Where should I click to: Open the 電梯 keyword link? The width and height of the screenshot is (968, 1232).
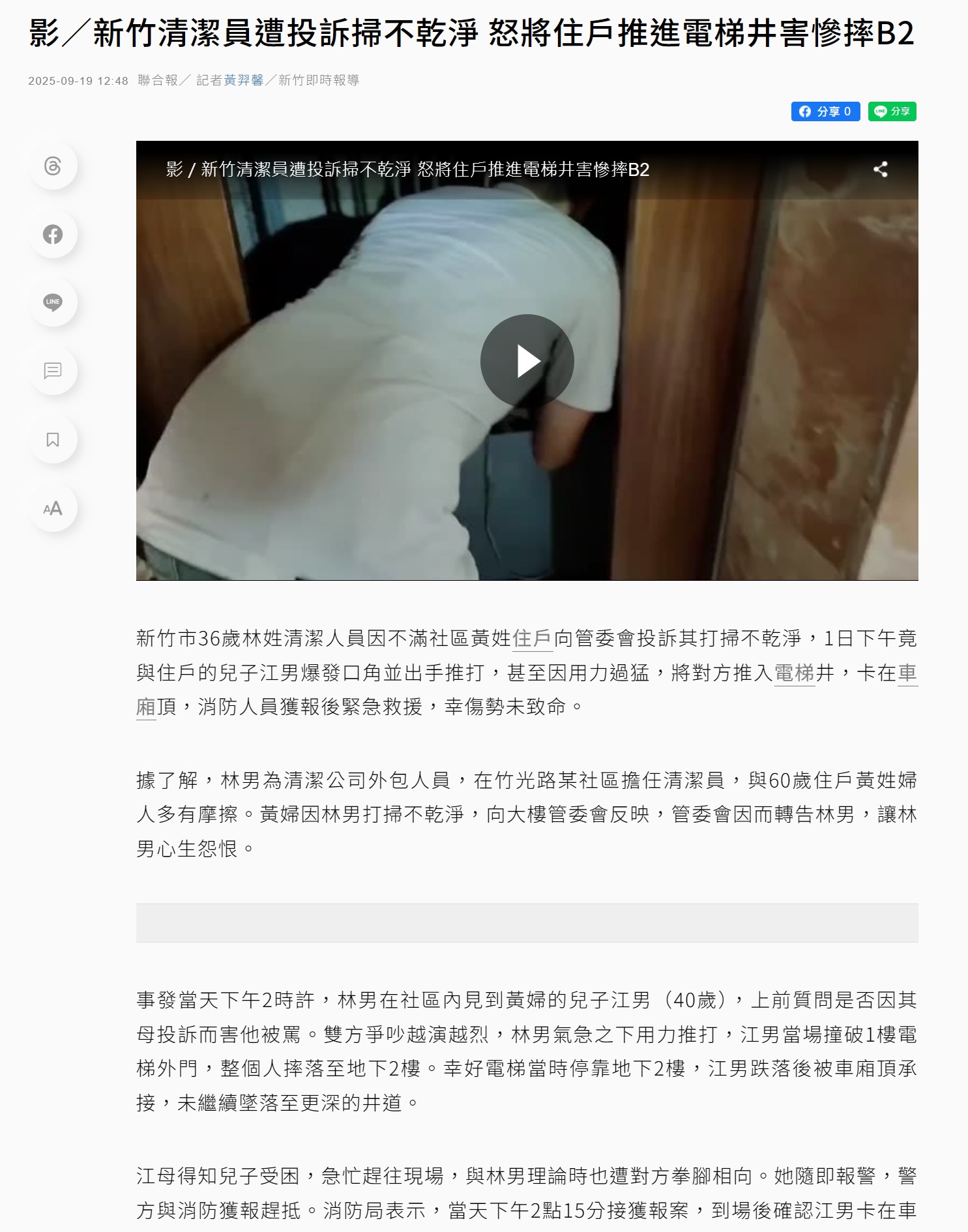coord(794,673)
